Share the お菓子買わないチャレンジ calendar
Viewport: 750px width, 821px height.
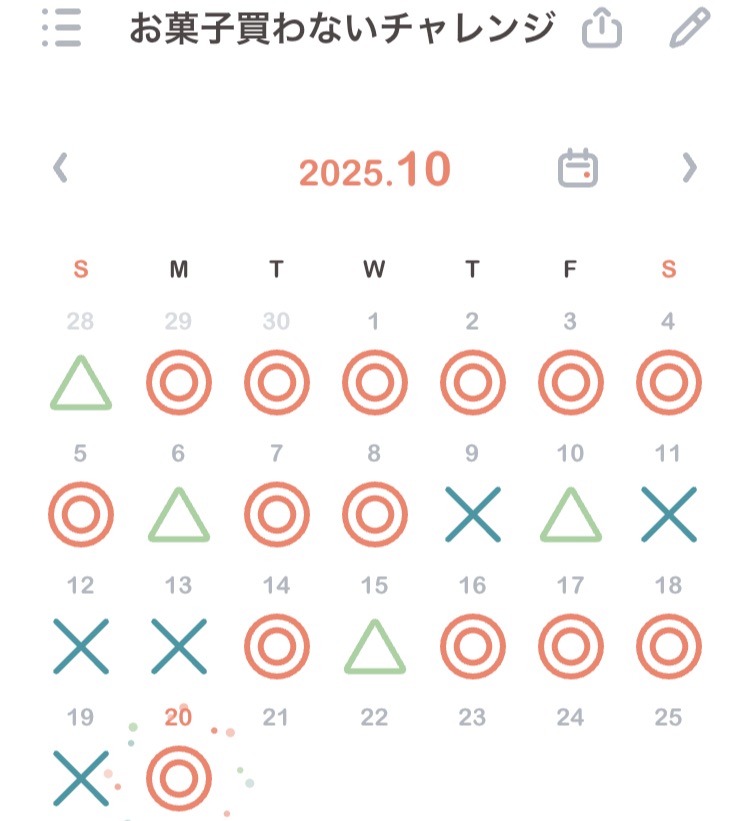tap(602, 29)
